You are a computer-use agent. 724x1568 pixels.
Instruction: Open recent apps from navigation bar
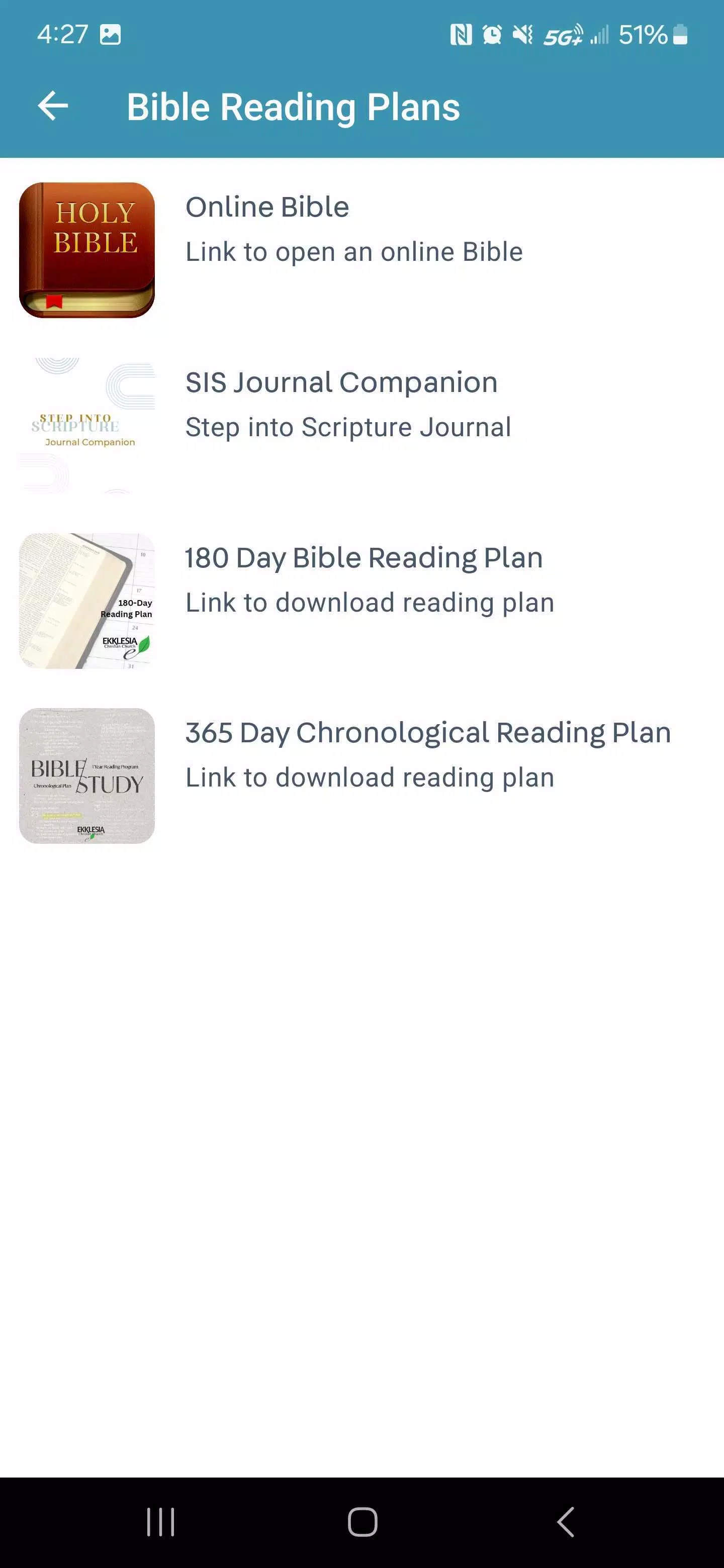click(x=161, y=1522)
